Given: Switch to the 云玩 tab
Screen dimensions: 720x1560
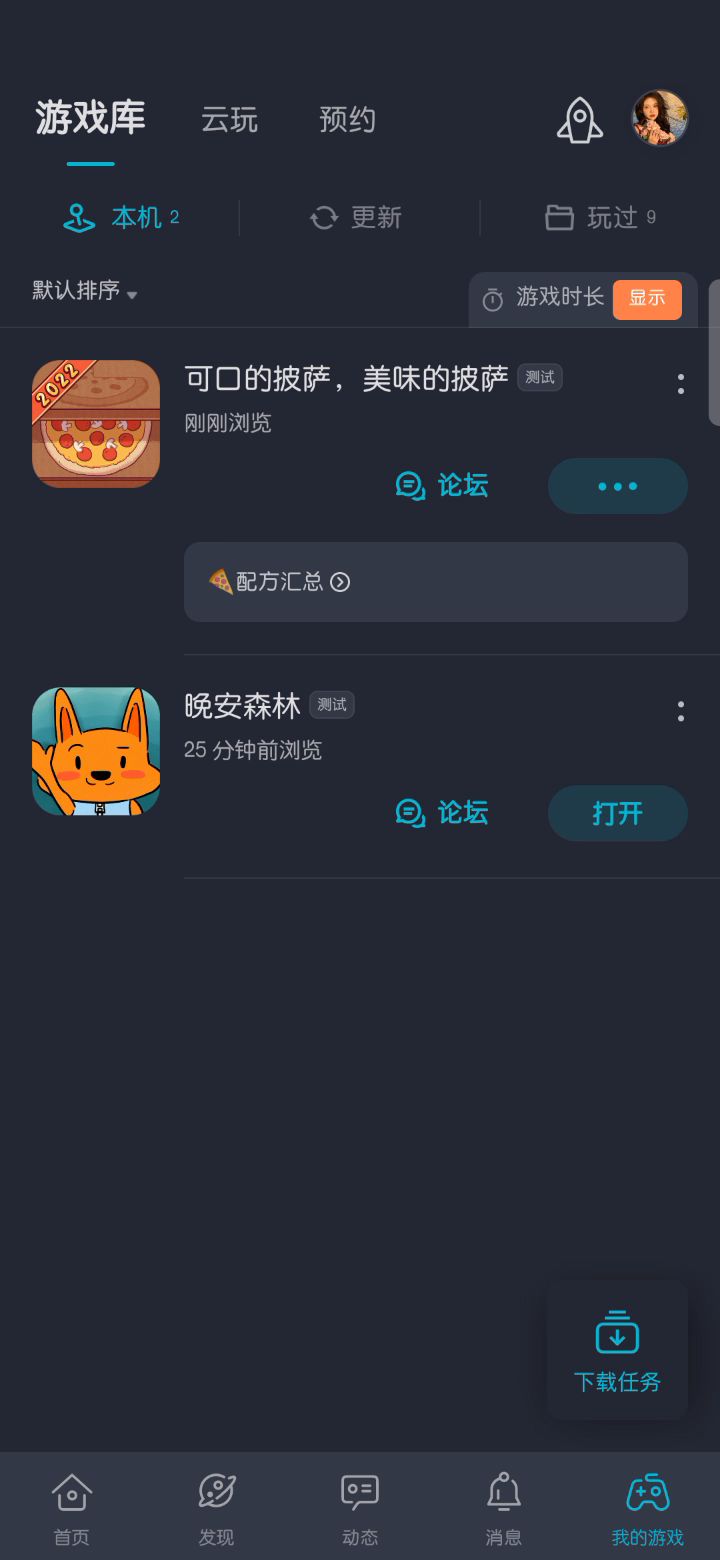Looking at the screenshot, I should tap(229, 120).
